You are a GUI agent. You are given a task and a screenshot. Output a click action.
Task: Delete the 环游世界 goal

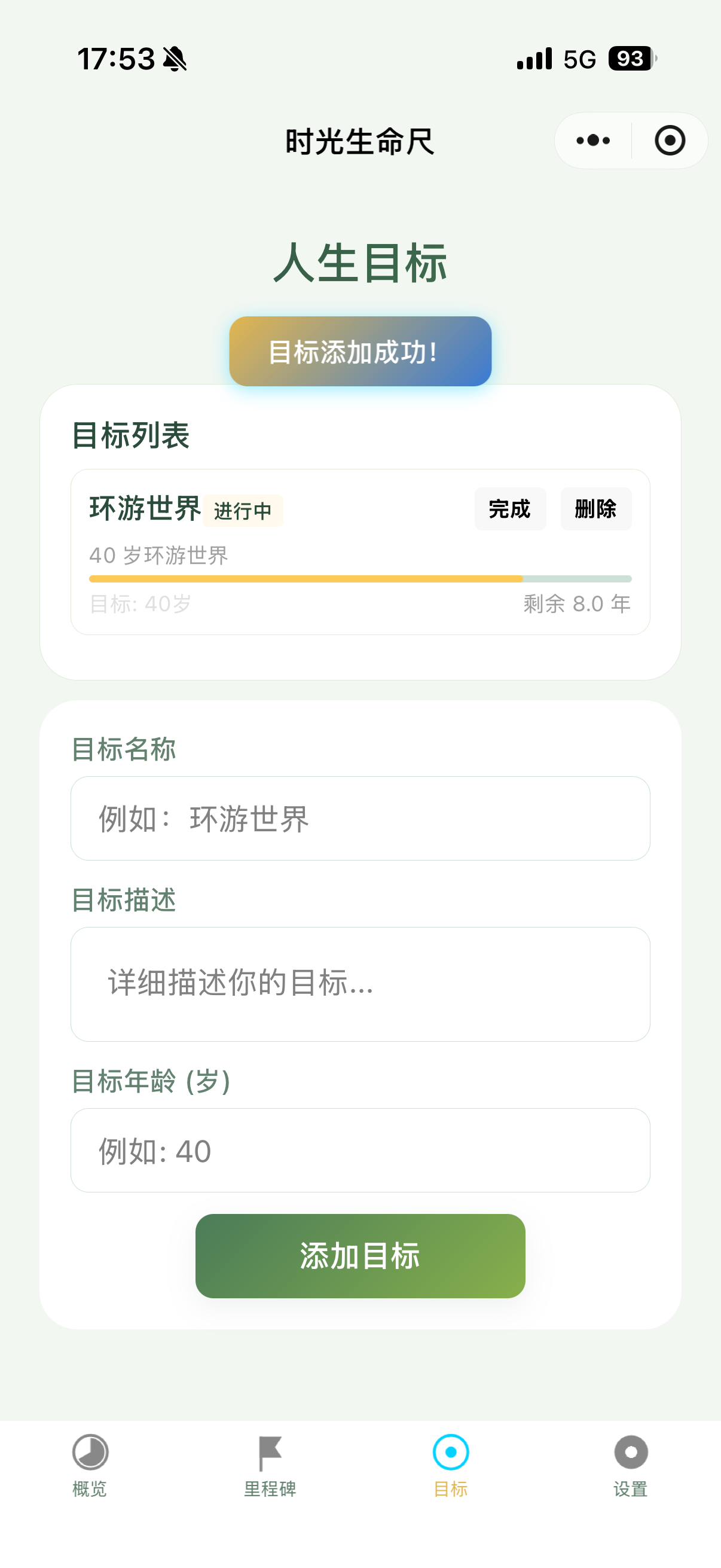point(595,509)
